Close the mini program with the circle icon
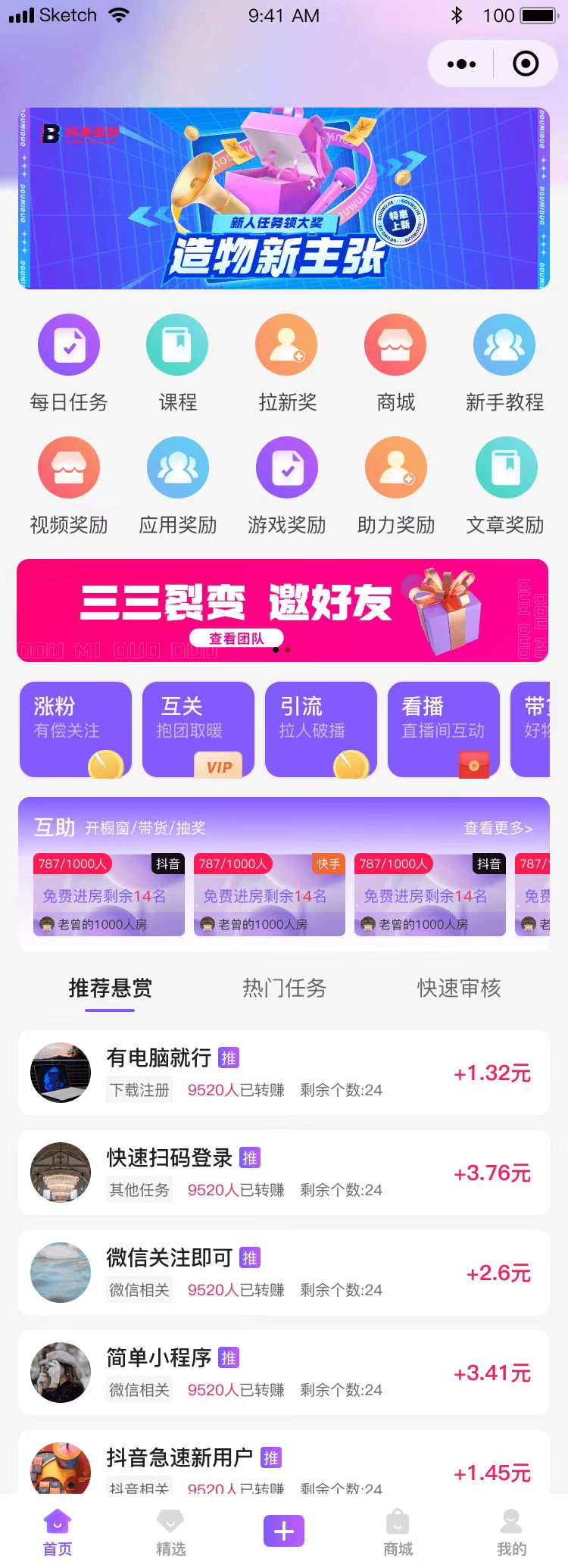The image size is (568, 1568). (525, 64)
